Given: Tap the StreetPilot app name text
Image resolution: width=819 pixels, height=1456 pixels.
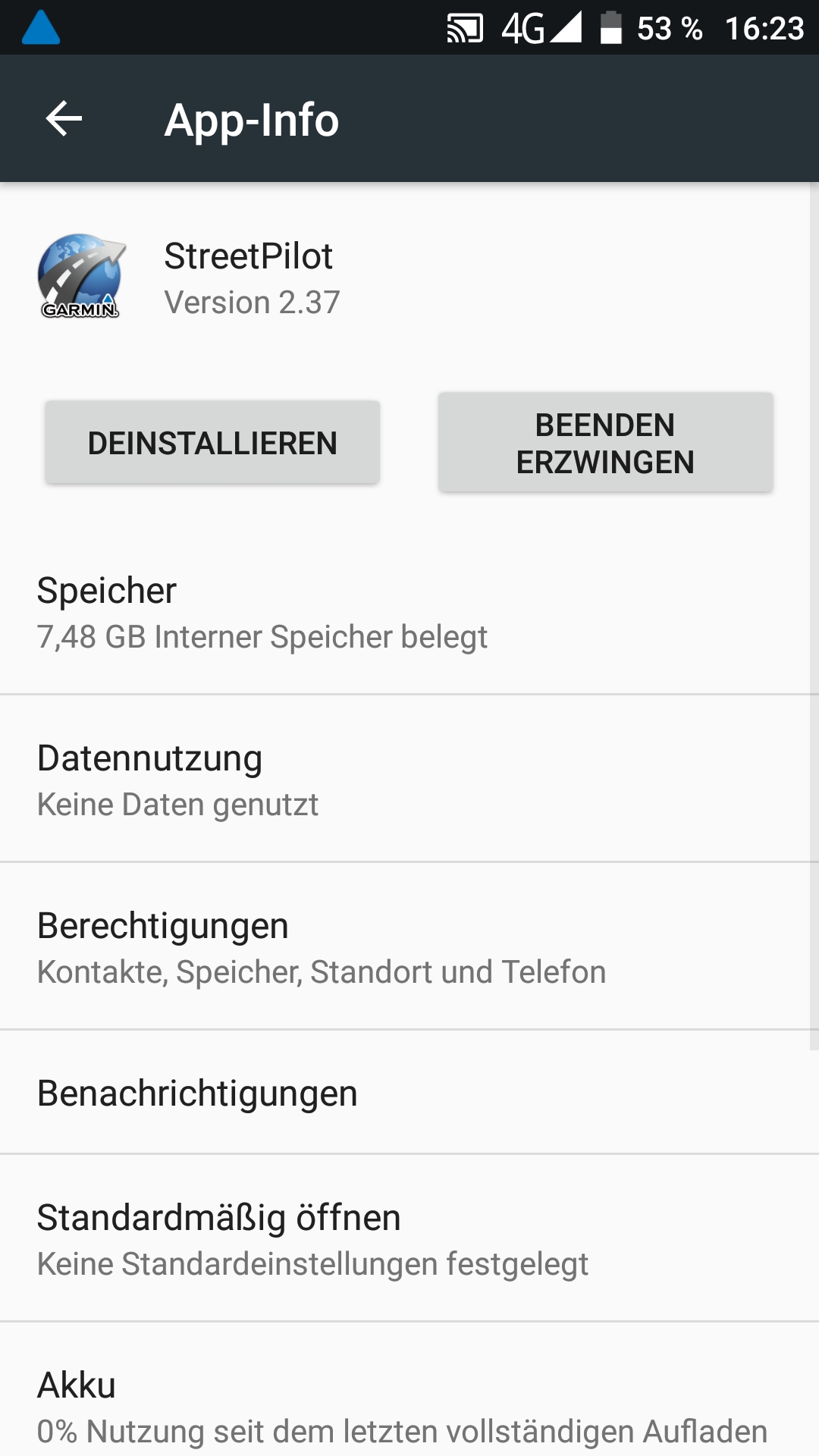Looking at the screenshot, I should [x=249, y=256].
